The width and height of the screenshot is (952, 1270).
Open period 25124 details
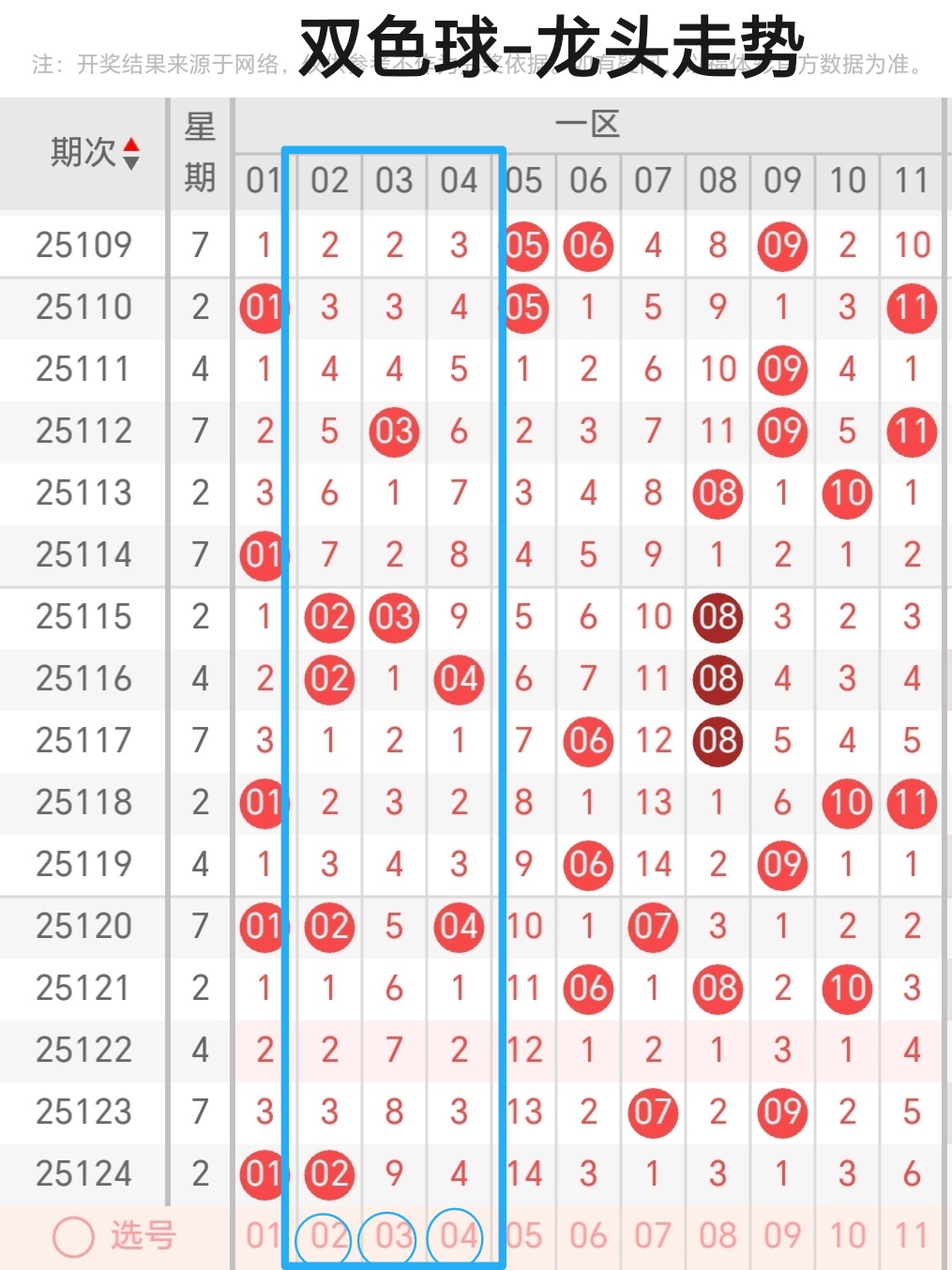coord(83,1173)
